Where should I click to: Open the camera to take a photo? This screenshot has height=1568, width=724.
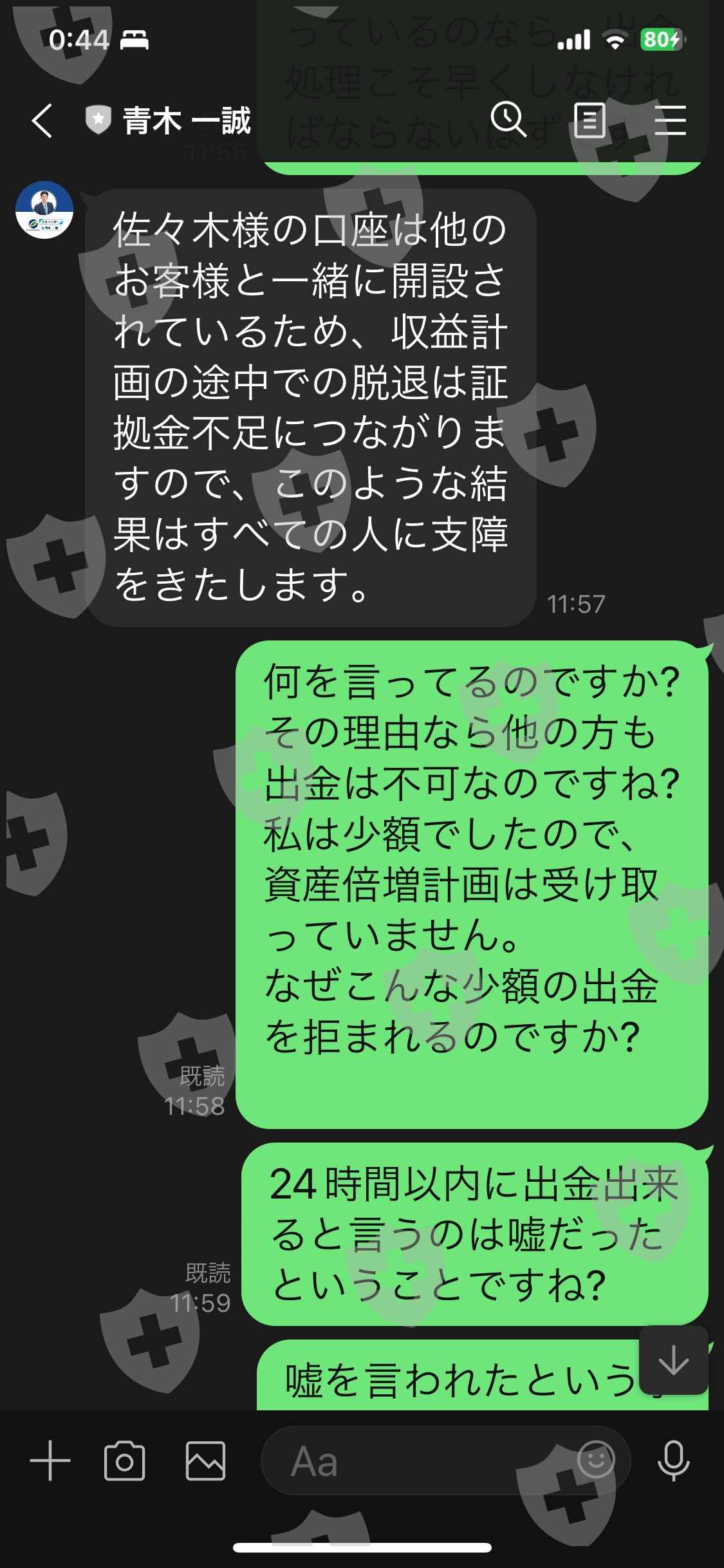click(125, 1461)
